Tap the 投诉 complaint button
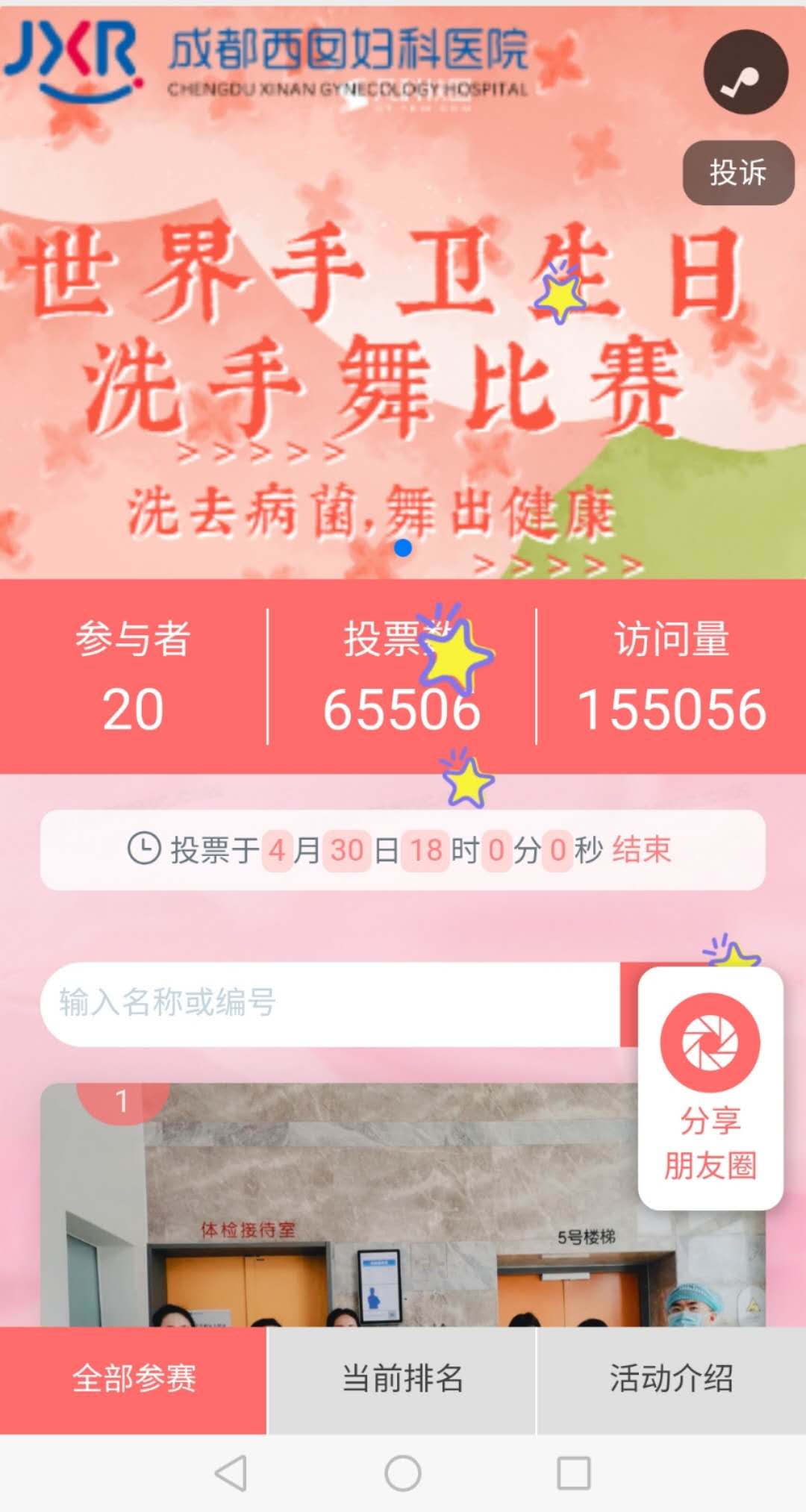 738,172
